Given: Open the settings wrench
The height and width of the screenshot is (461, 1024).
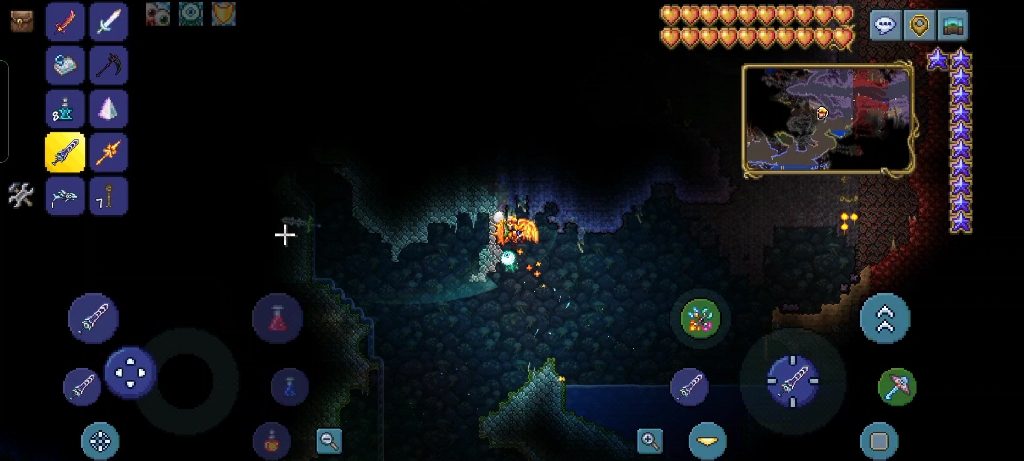Looking at the screenshot, I should [20, 195].
